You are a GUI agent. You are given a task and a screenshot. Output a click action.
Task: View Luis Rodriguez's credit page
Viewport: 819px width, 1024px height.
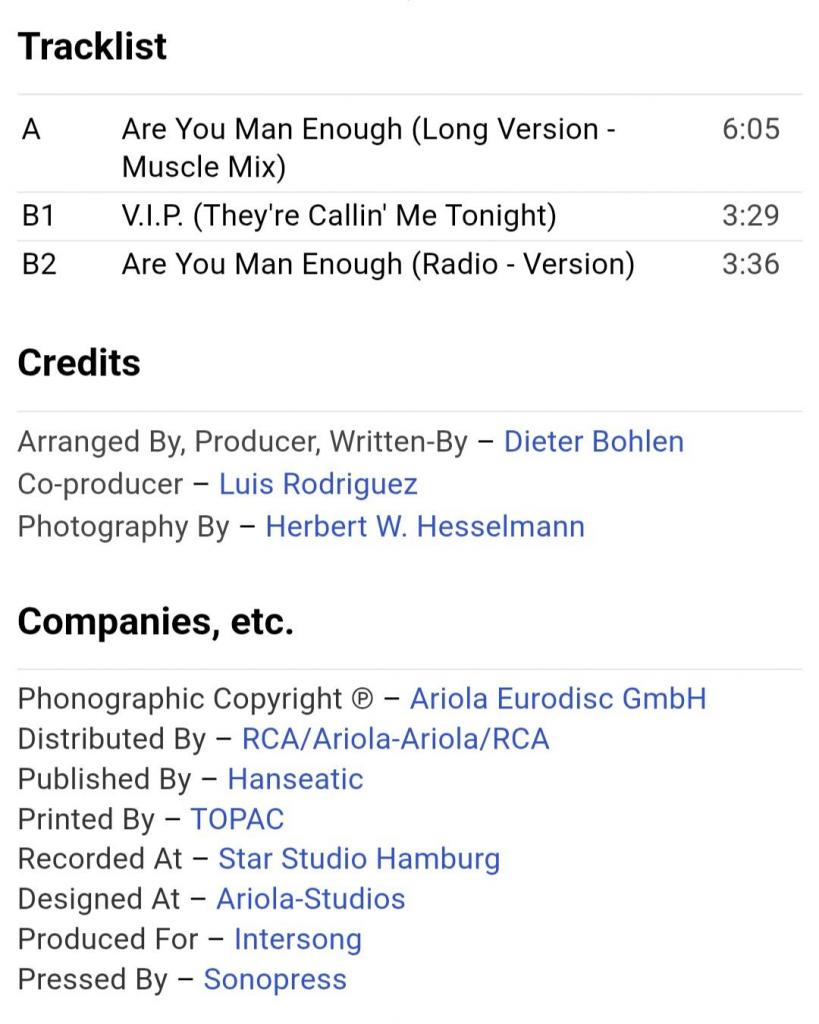pos(318,484)
